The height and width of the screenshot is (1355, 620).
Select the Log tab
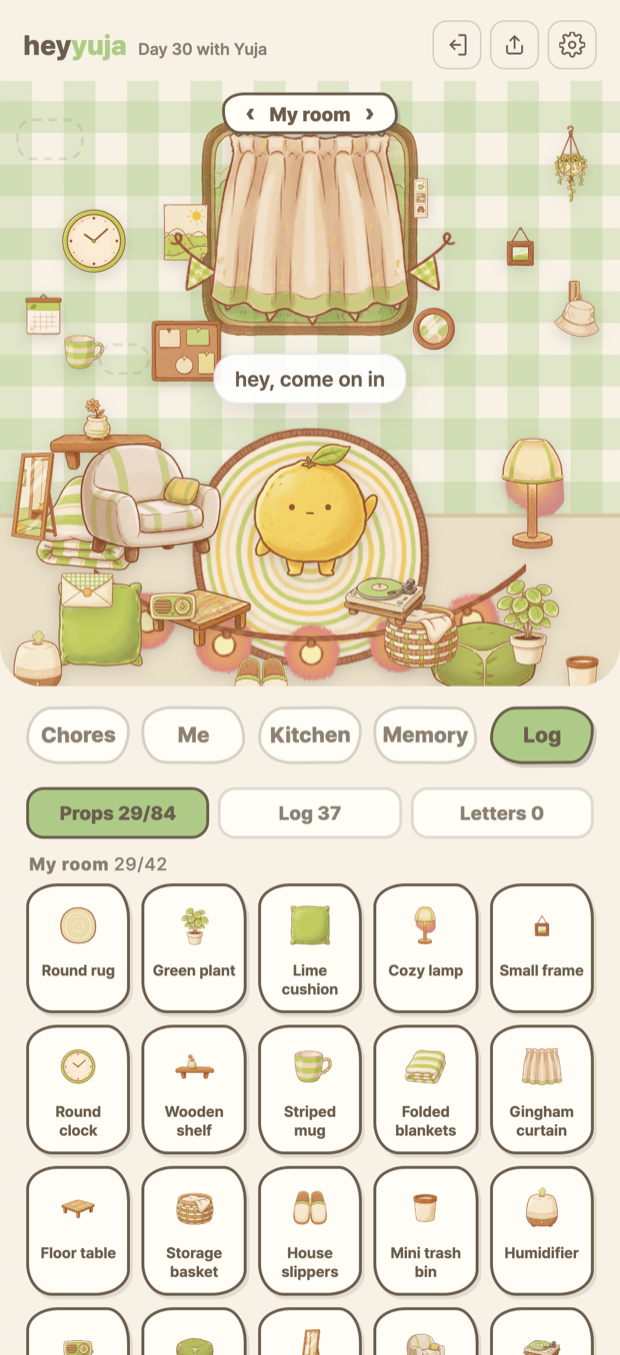(x=542, y=735)
